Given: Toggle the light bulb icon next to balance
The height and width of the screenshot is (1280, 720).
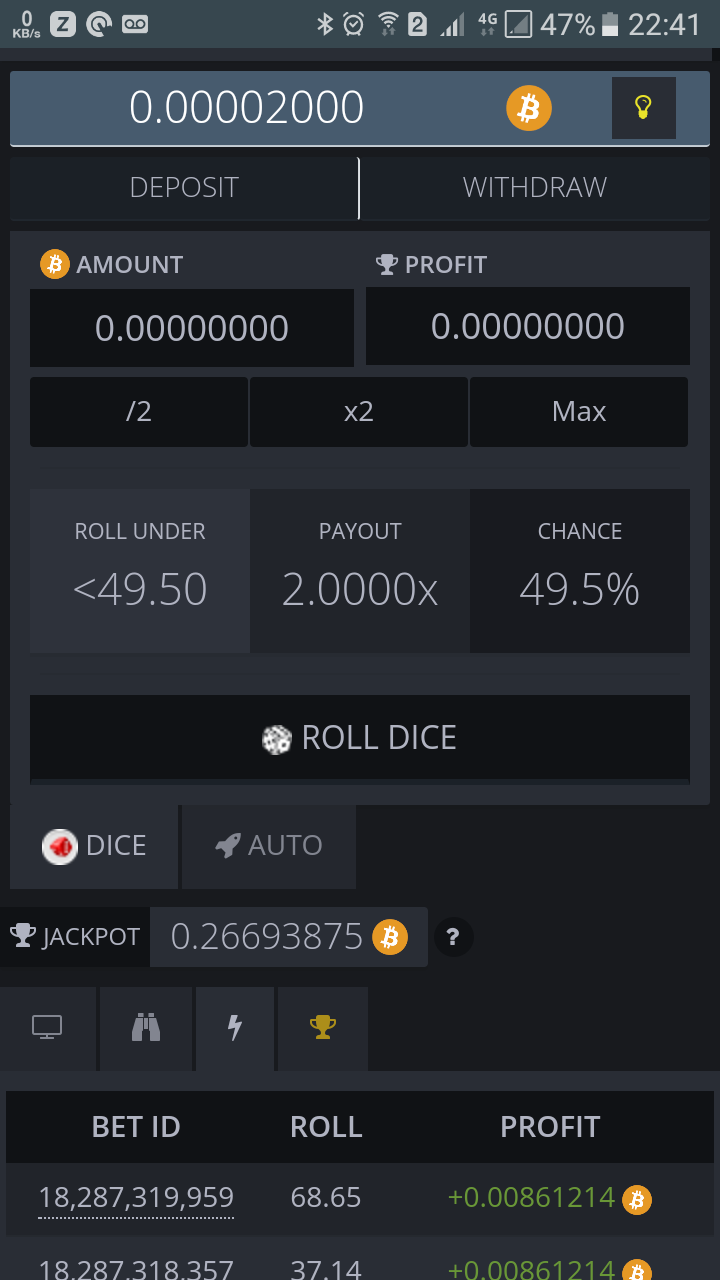Looking at the screenshot, I should click(643, 107).
